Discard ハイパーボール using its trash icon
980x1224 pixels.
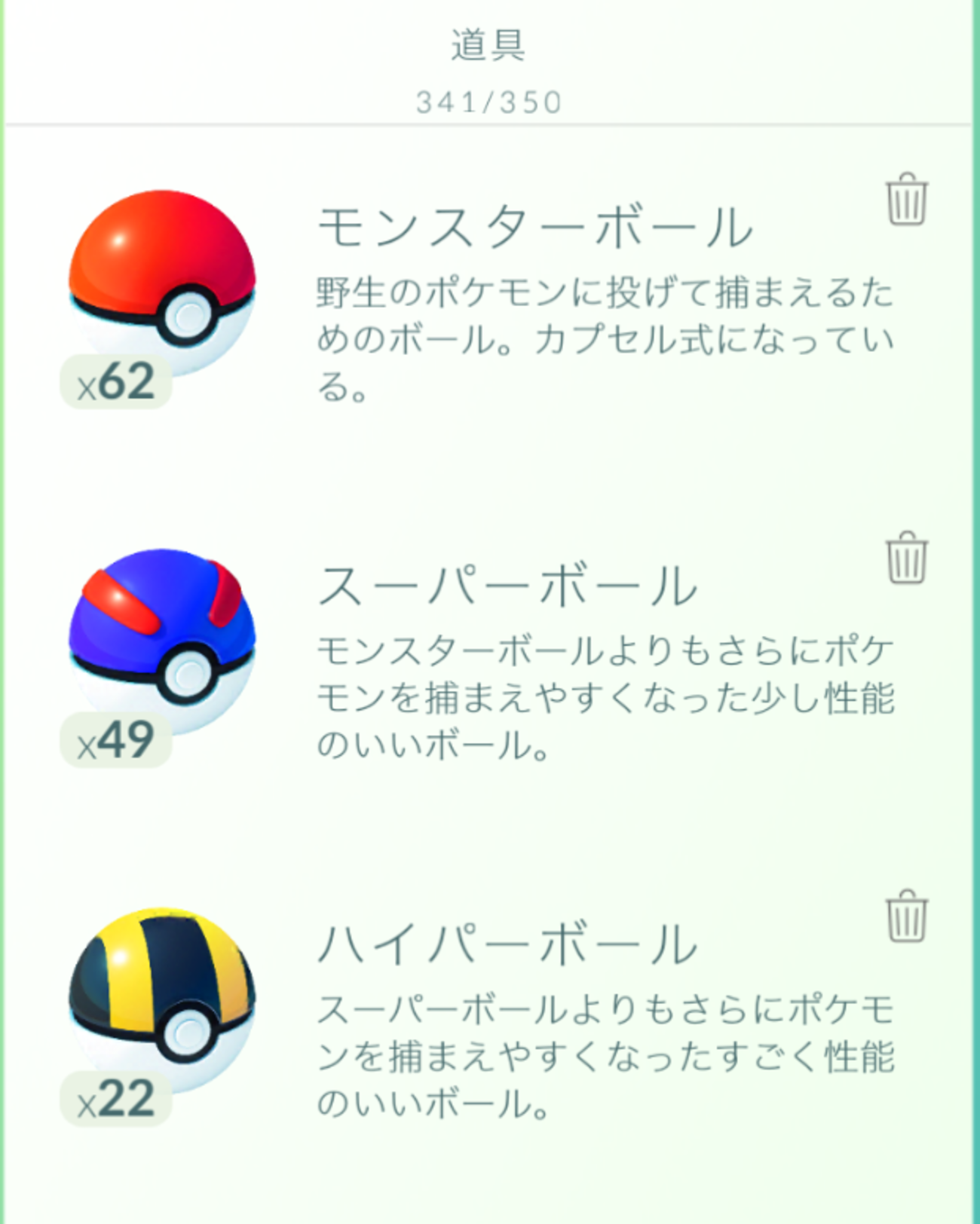click(x=906, y=916)
